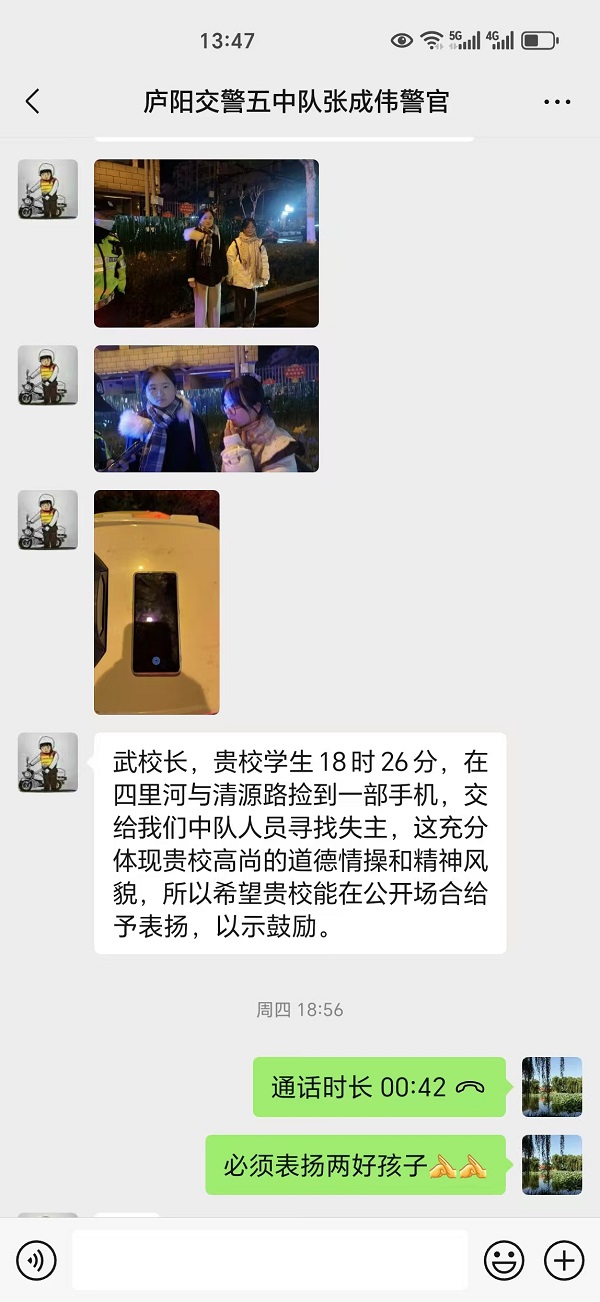600x1302 pixels.
Task: Open the emoji picker
Action: click(504, 1260)
